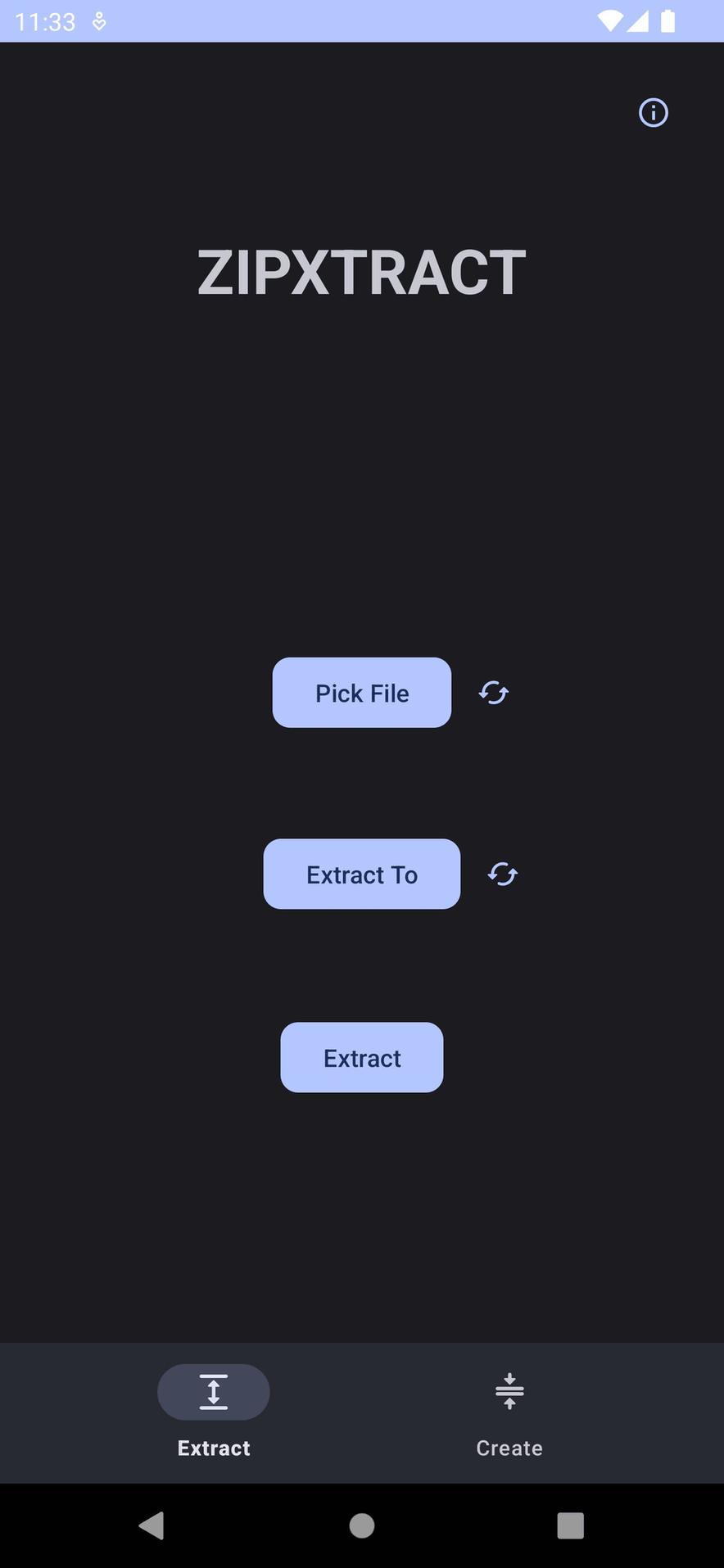
Task: Click the reset icon beside Pick File
Action: 493,693
